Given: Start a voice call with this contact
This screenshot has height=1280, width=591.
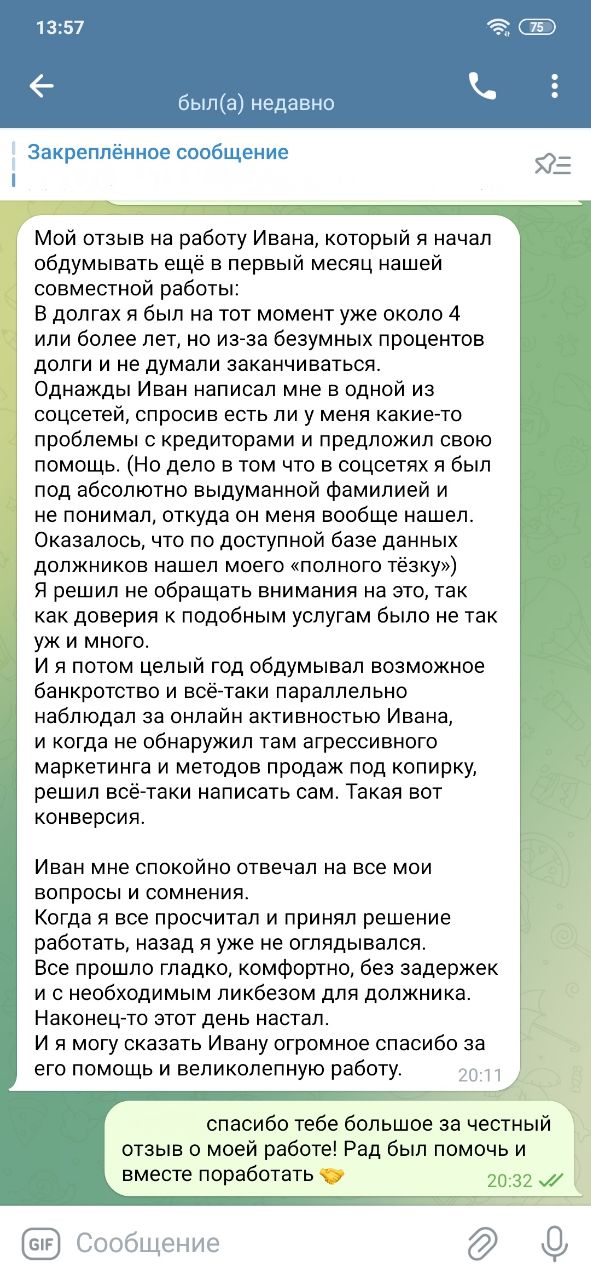Looking at the screenshot, I should [482, 87].
